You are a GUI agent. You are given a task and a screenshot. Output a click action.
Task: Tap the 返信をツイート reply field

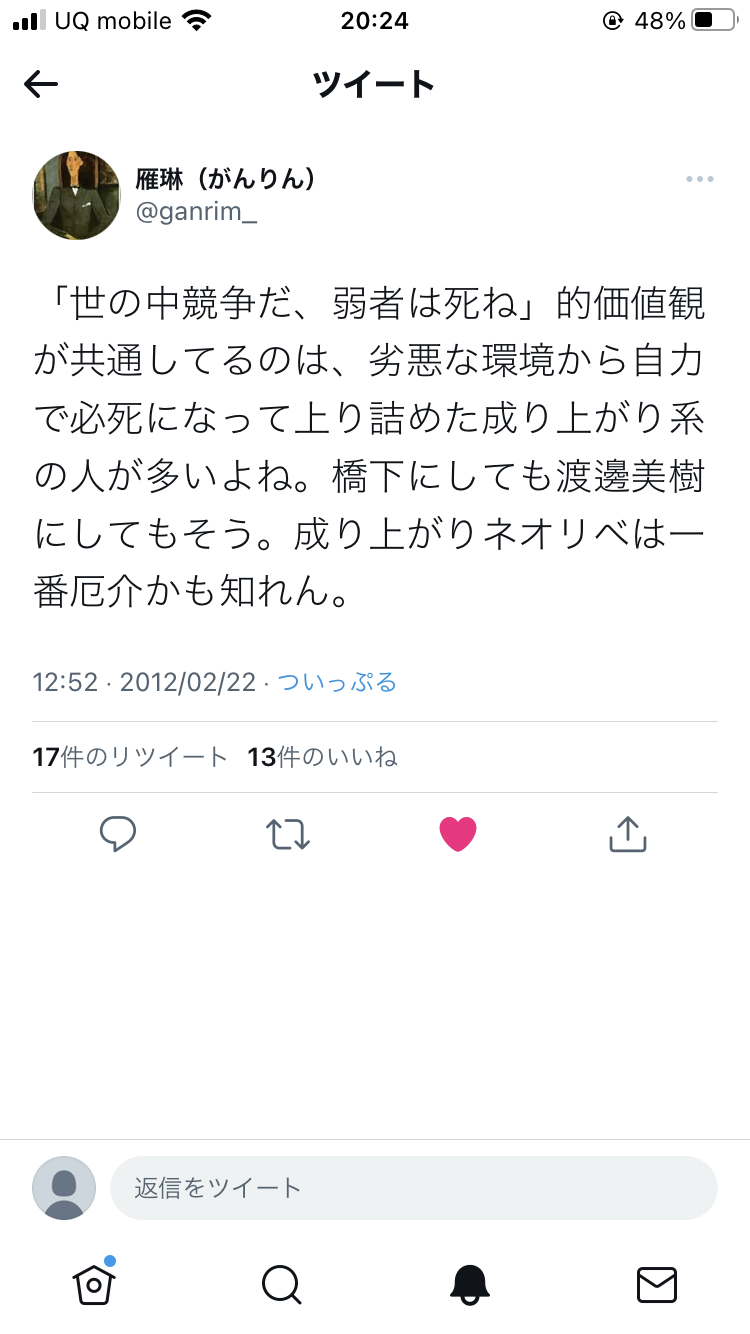pyautogui.click(x=413, y=1188)
